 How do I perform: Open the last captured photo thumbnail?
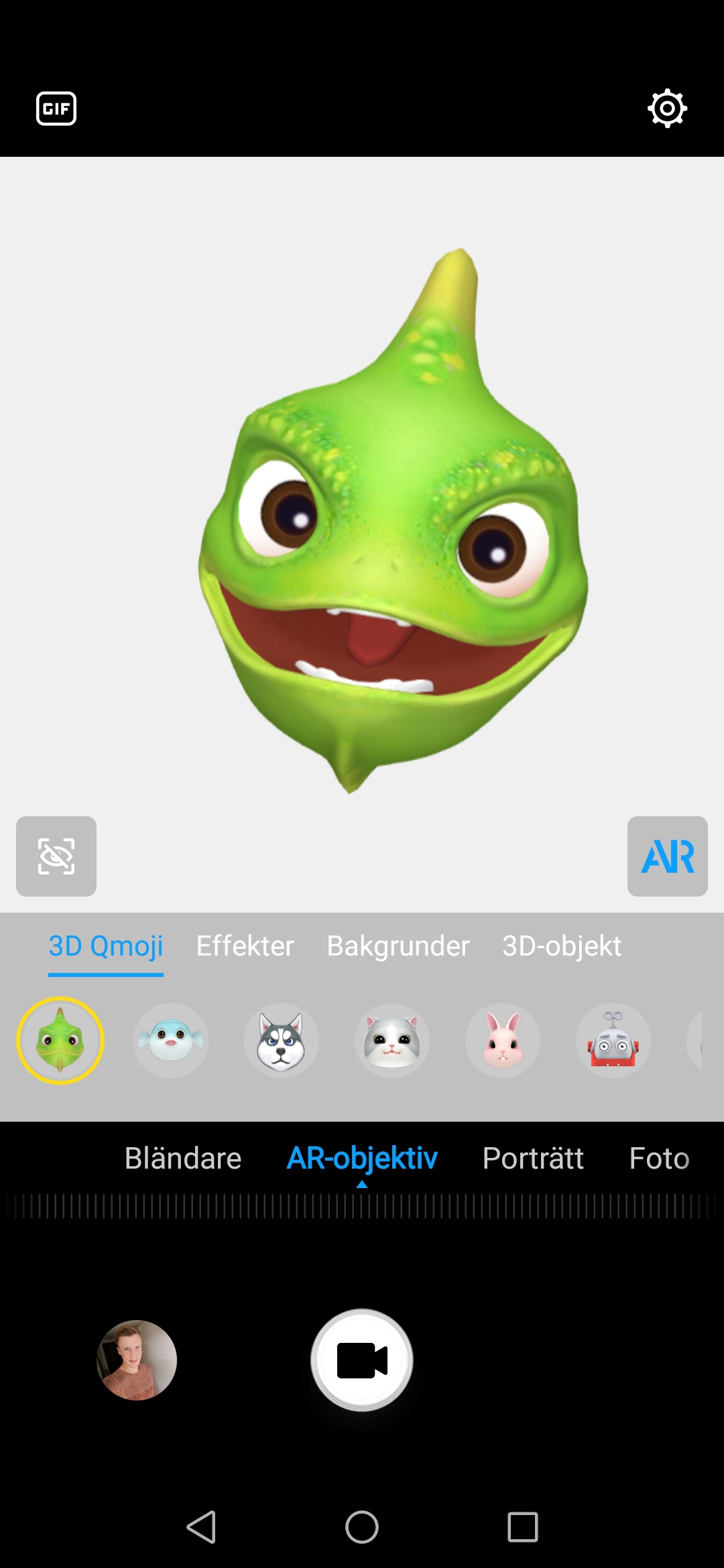tap(137, 1360)
